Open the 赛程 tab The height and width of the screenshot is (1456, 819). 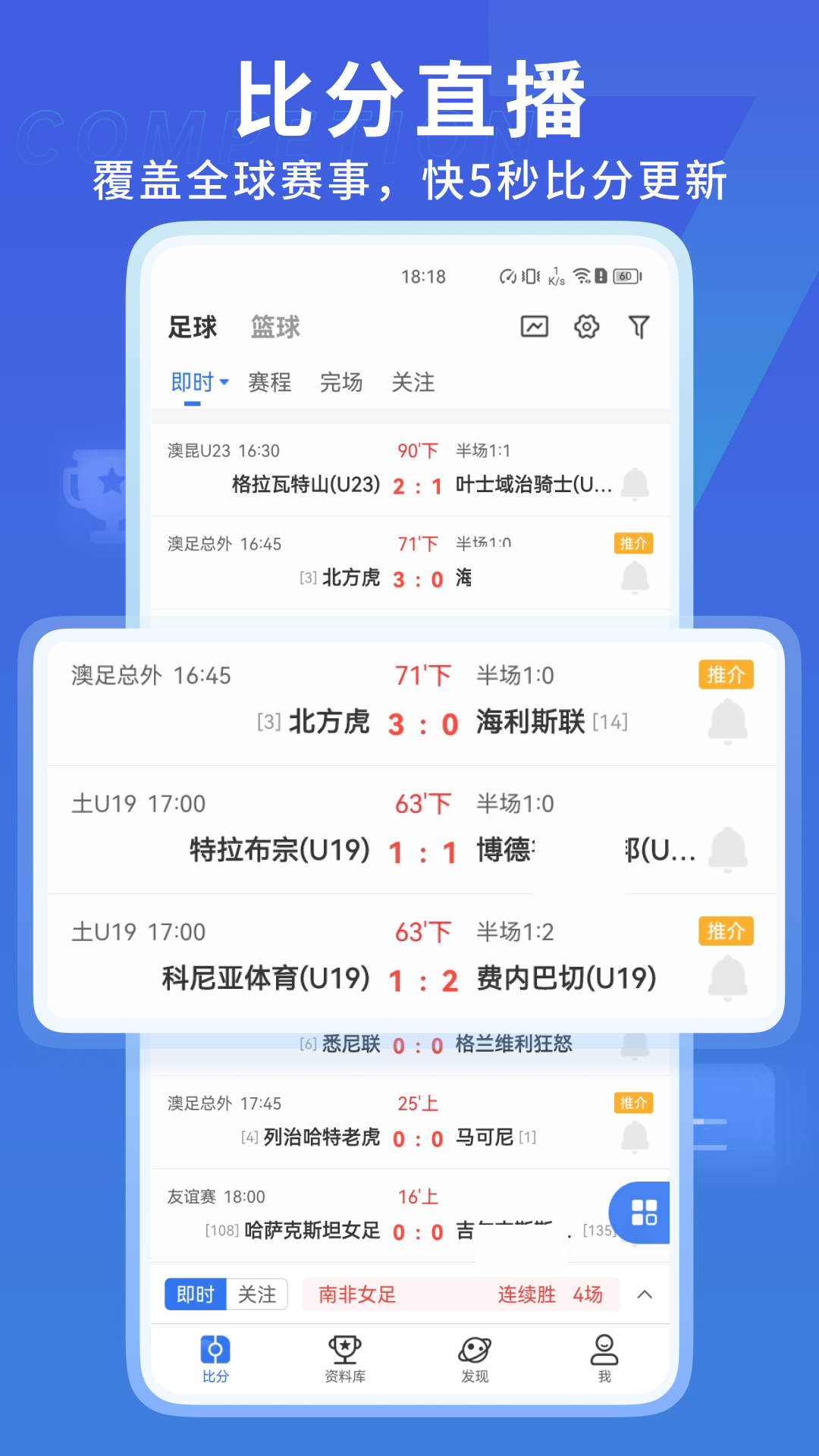[269, 383]
